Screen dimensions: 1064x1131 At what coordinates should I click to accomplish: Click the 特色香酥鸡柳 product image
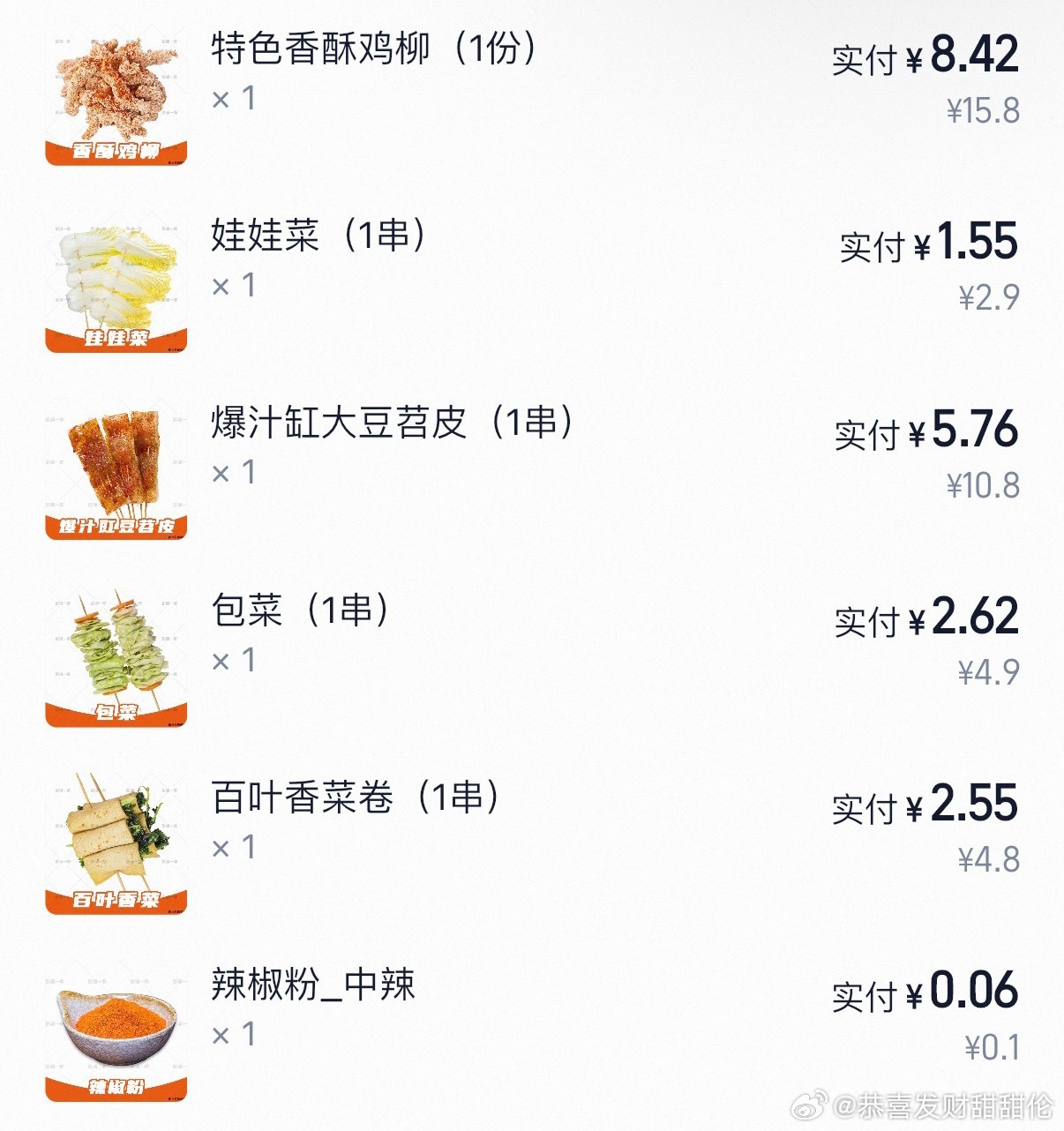115,93
